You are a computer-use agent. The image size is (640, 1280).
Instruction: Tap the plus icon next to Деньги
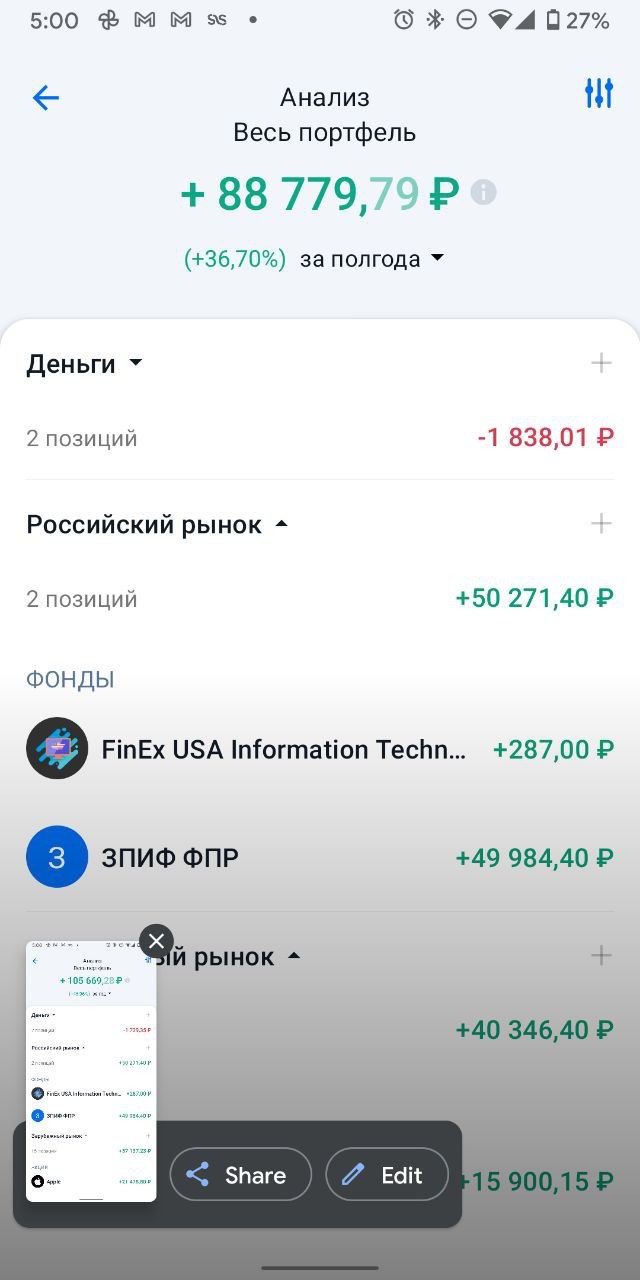[x=601, y=363]
